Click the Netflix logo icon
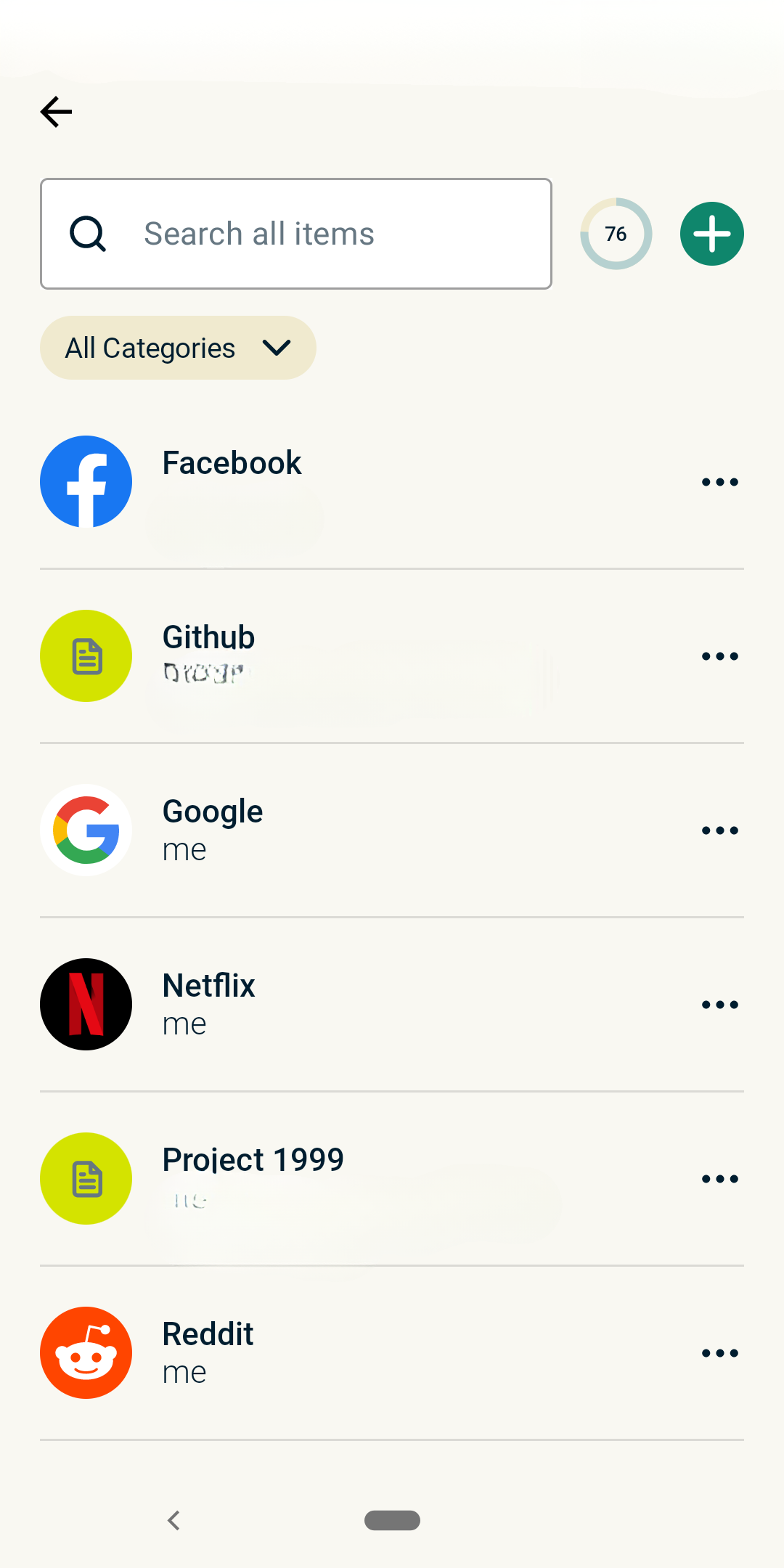The height and width of the screenshot is (1568, 784). [86, 1004]
